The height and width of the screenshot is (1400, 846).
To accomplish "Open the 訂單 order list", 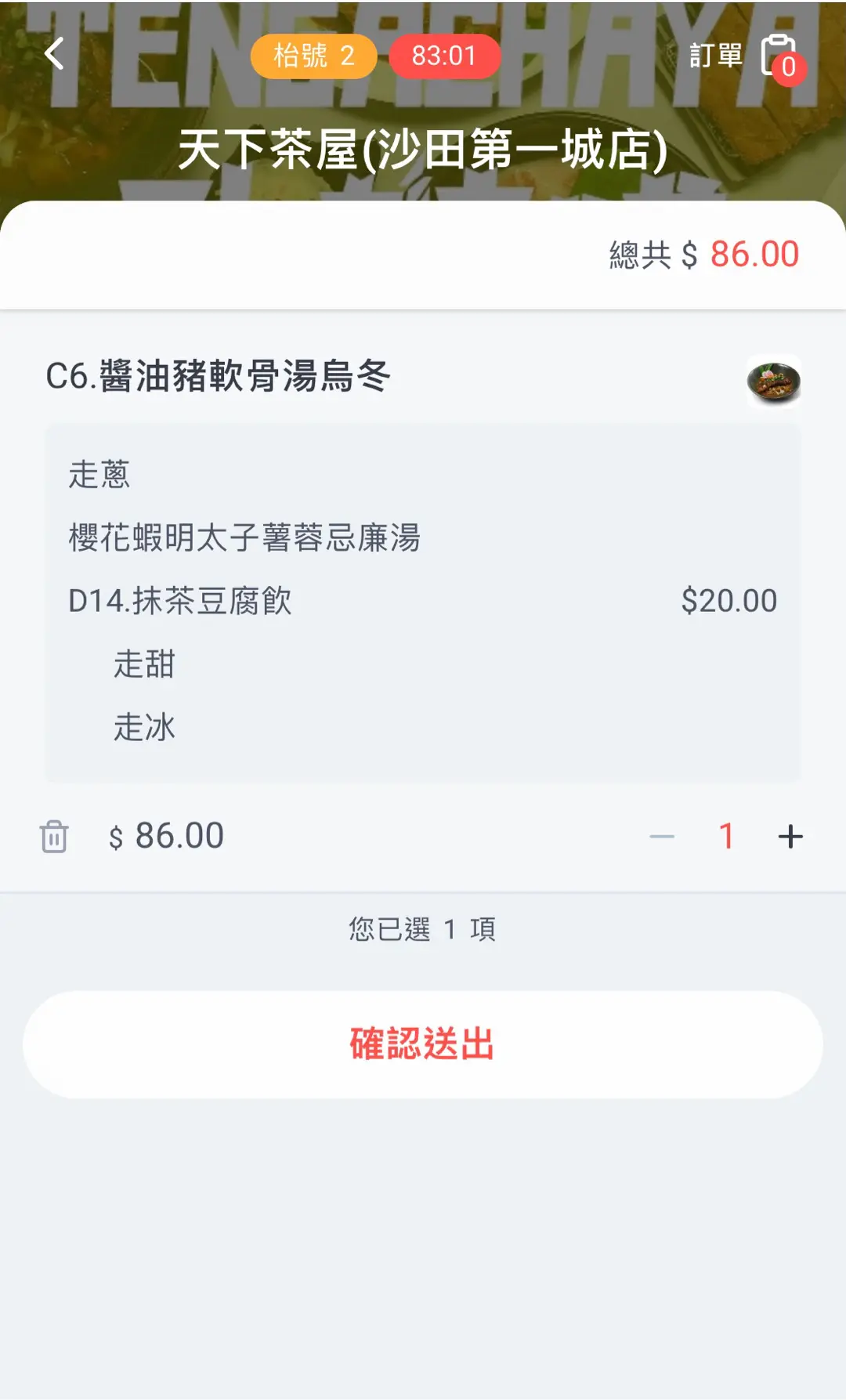I will 743,56.
